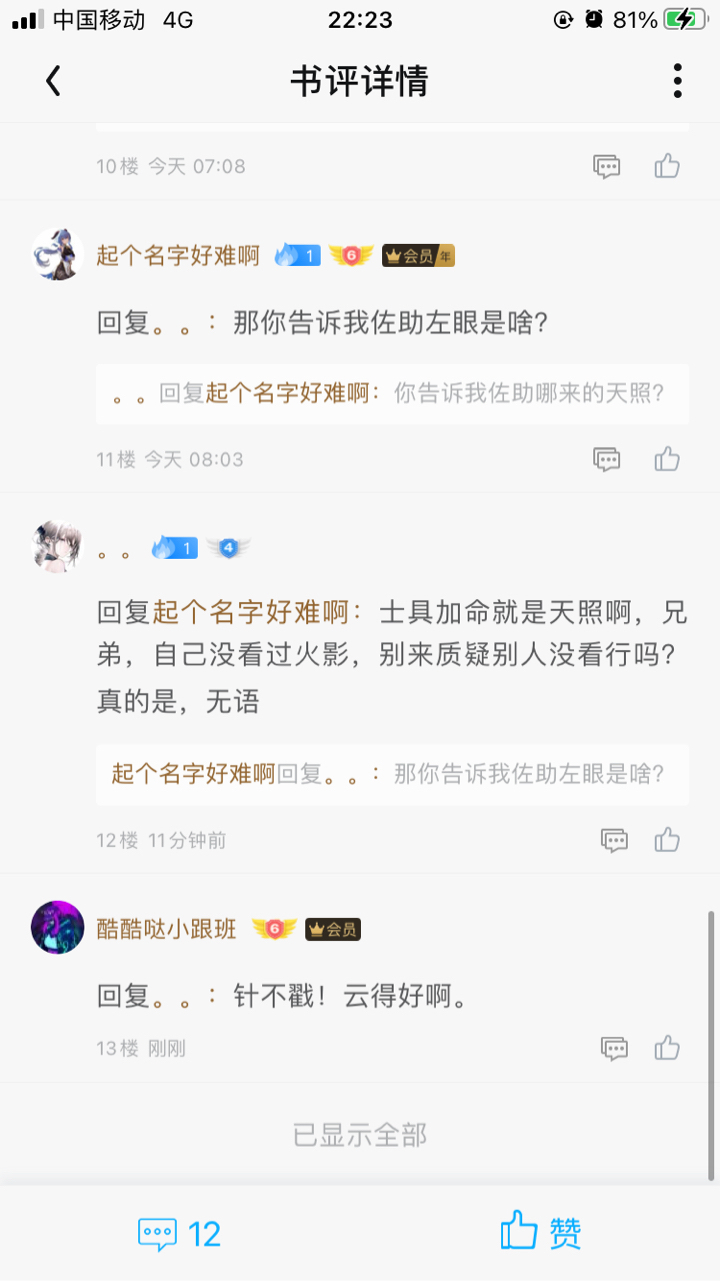Tap the 赞 button at the bottom
Viewport: 720px width, 1281px height.
pyautogui.click(x=541, y=1232)
